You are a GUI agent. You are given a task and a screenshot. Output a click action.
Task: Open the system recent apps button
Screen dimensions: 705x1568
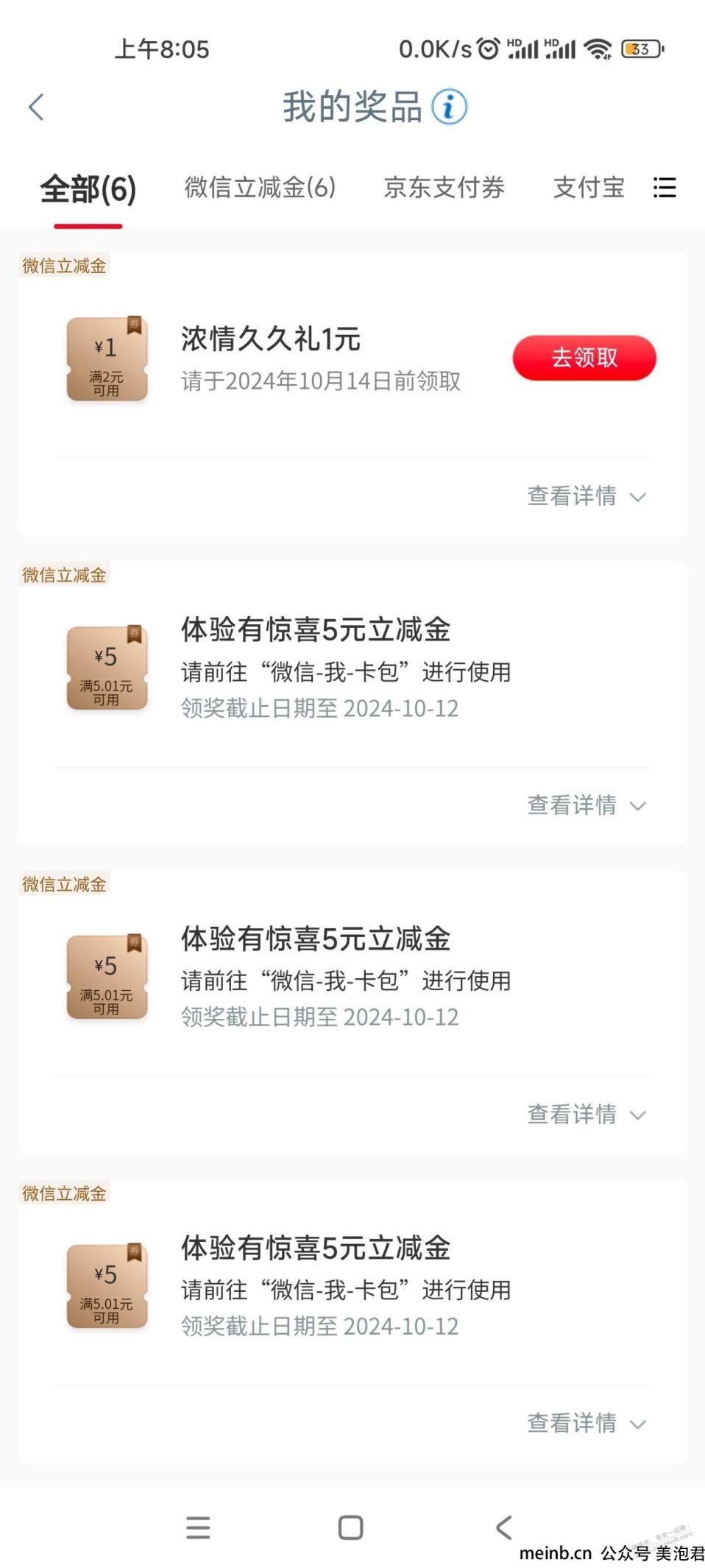(x=198, y=1528)
